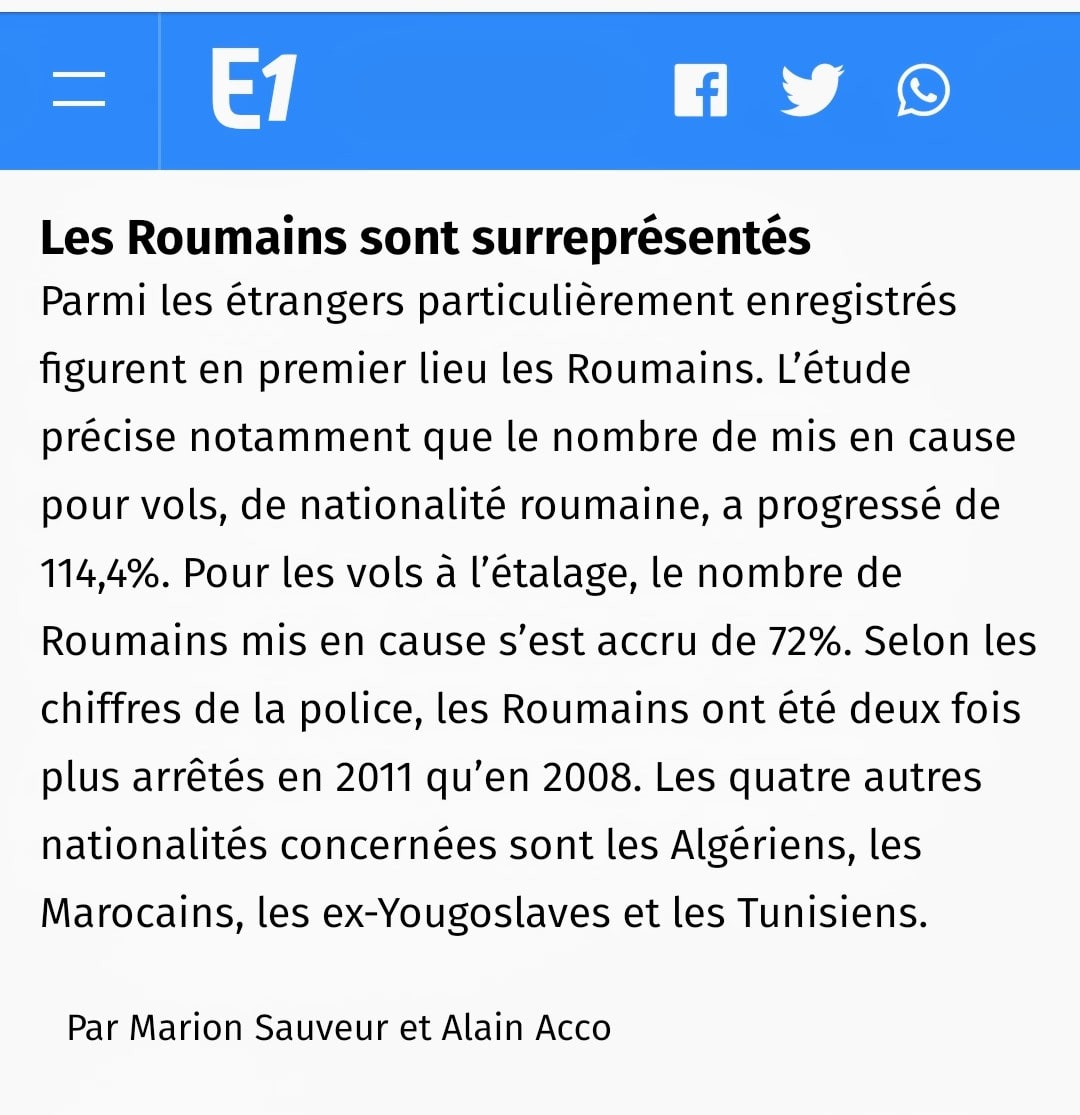Go to the Europe 1 homepage logo
1080x1115 pixels.
tap(254, 89)
